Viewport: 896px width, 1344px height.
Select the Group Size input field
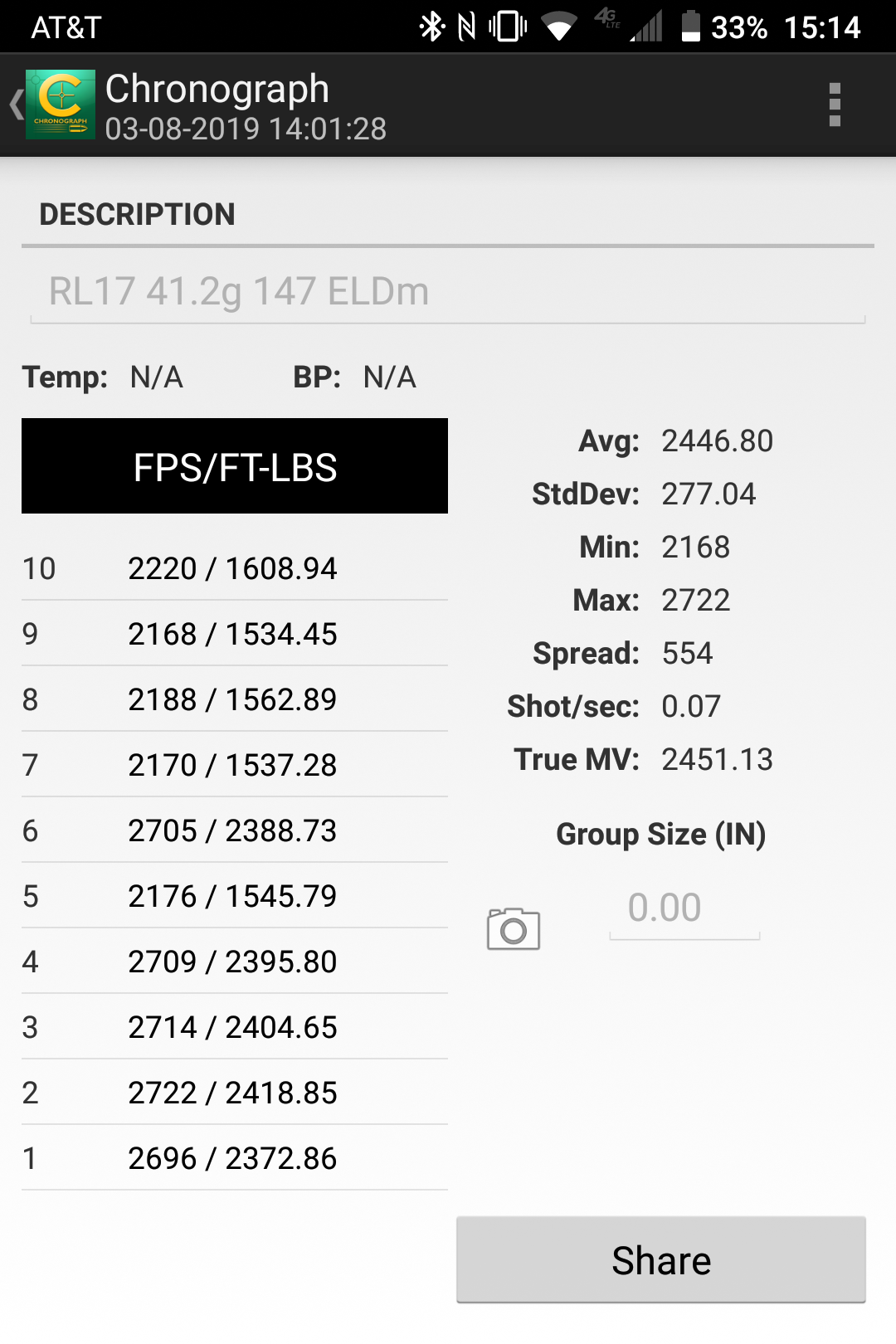coord(684,908)
